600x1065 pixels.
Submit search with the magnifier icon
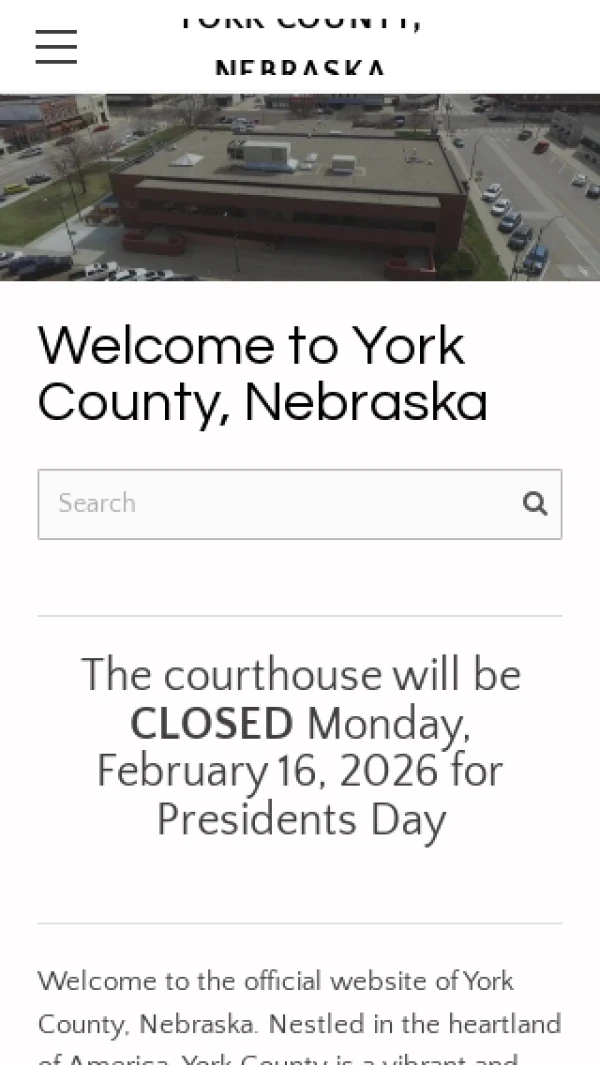pos(535,503)
